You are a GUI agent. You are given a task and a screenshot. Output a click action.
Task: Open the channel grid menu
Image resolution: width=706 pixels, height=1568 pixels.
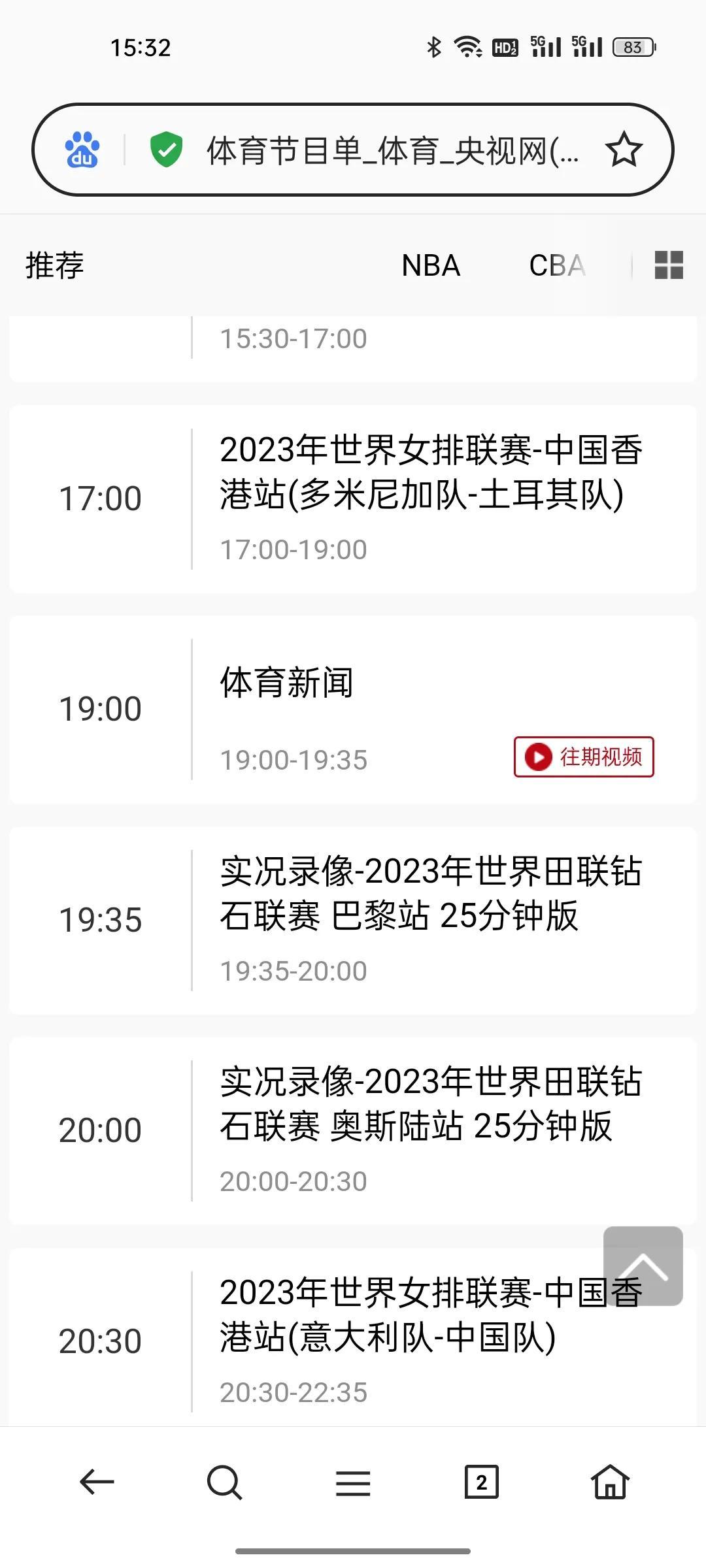[669, 265]
